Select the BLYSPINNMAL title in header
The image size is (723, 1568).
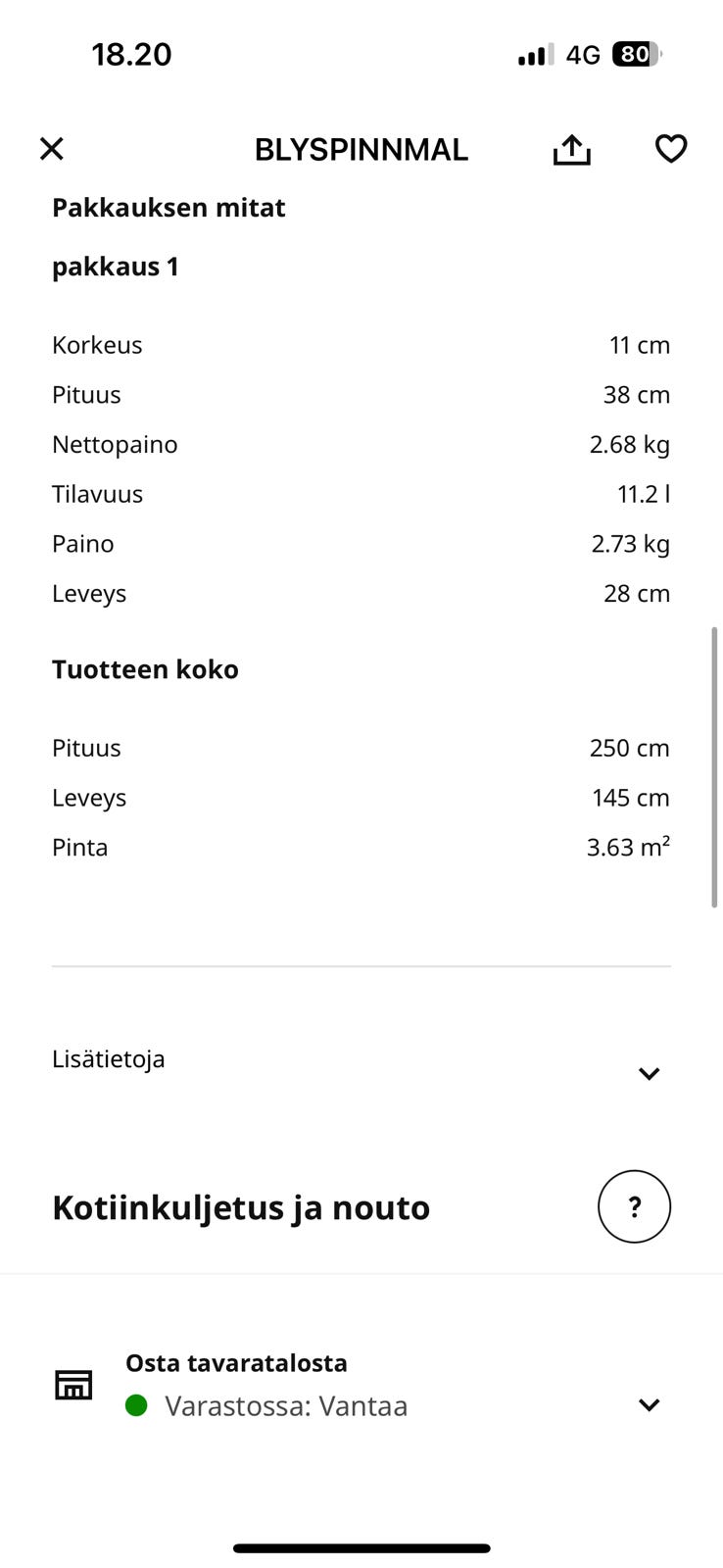pyautogui.click(x=361, y=149)
